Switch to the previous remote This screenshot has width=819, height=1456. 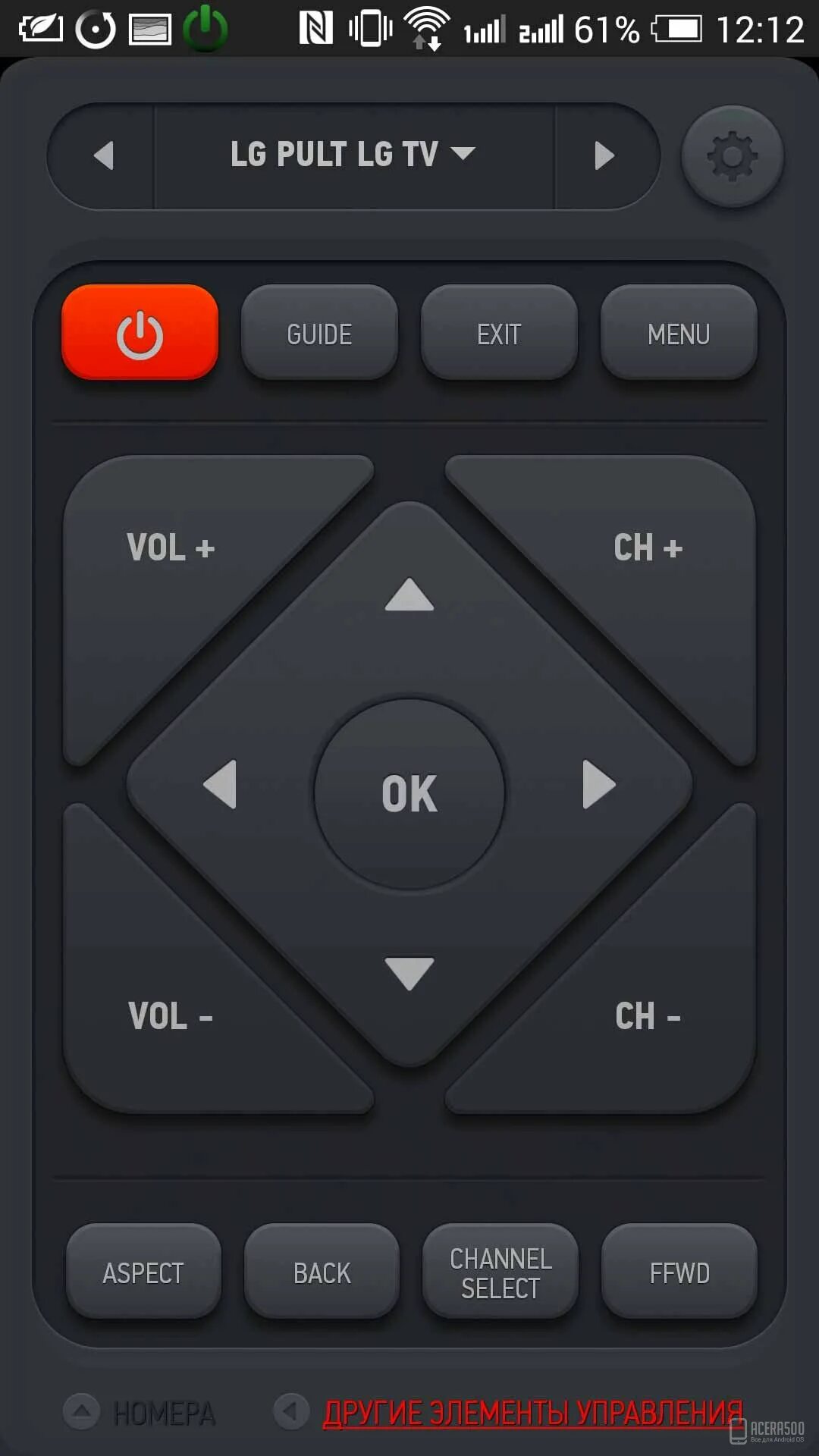tap(104, 156)
